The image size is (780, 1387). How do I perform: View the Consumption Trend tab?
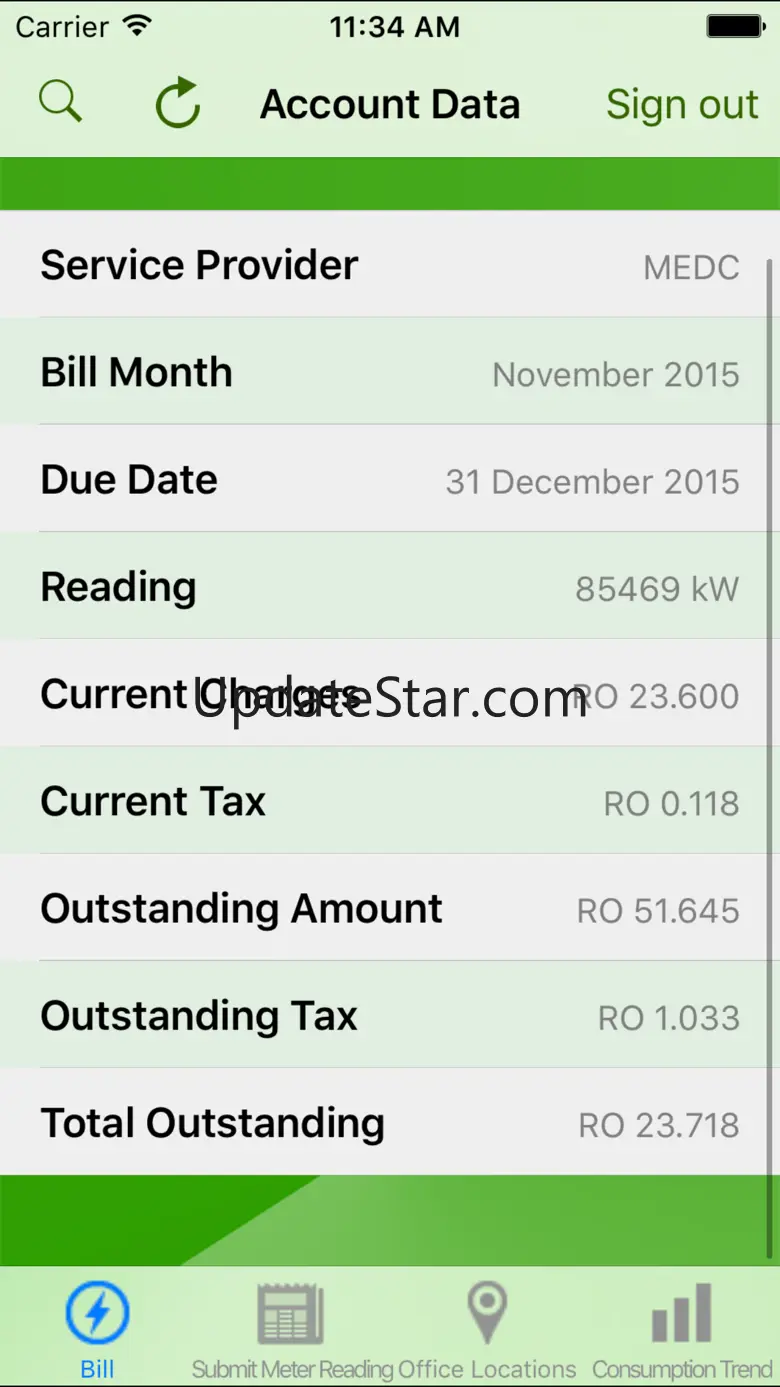682,1327
